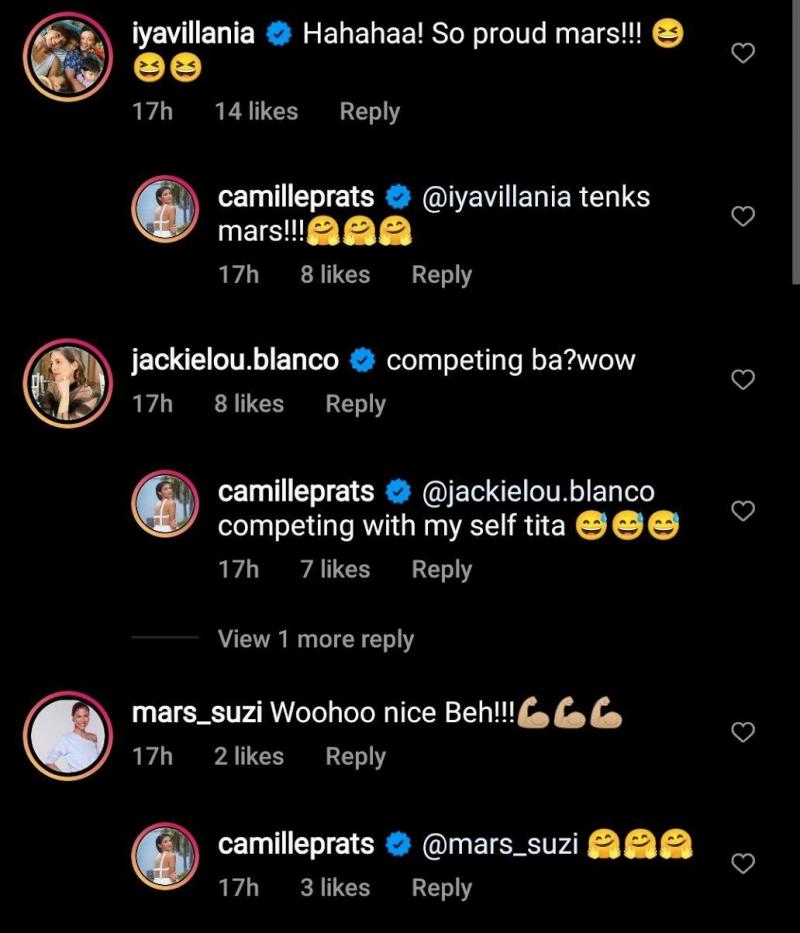The width and height of the screenshot is (800, 933).
Task: Like camilleprats' reply to iyavillania
Action: (742, 216)
